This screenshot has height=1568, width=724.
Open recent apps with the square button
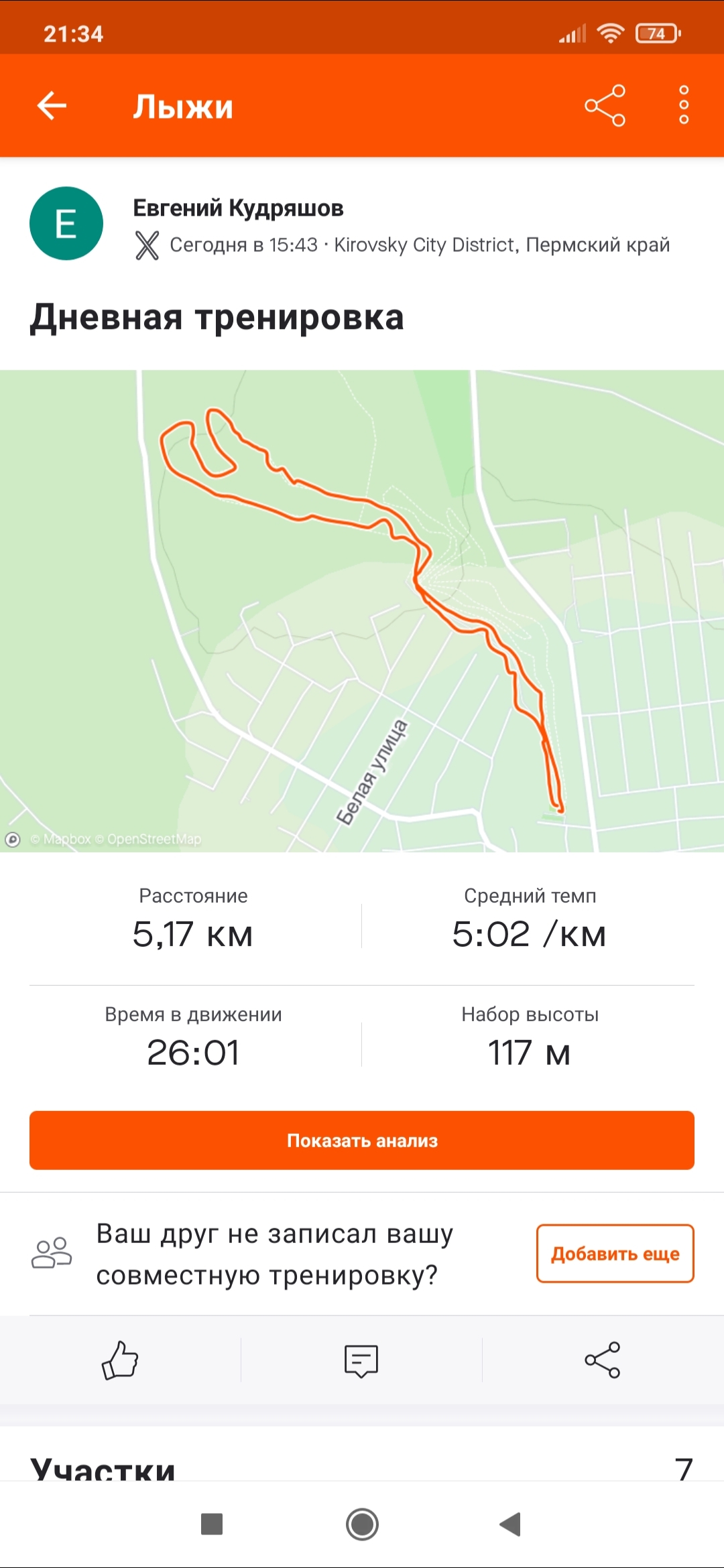(x=212, y=1524)
